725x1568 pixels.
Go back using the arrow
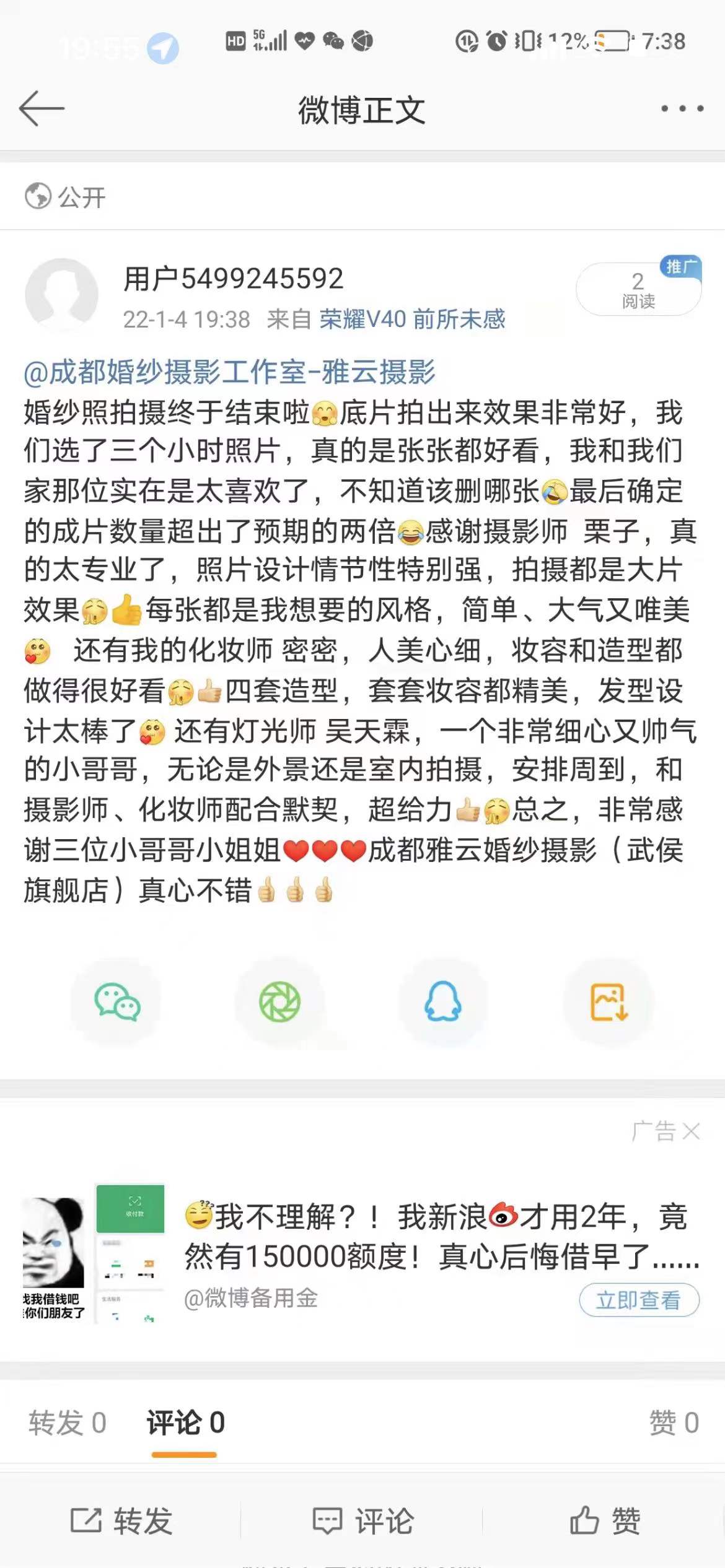click(42, 109)
